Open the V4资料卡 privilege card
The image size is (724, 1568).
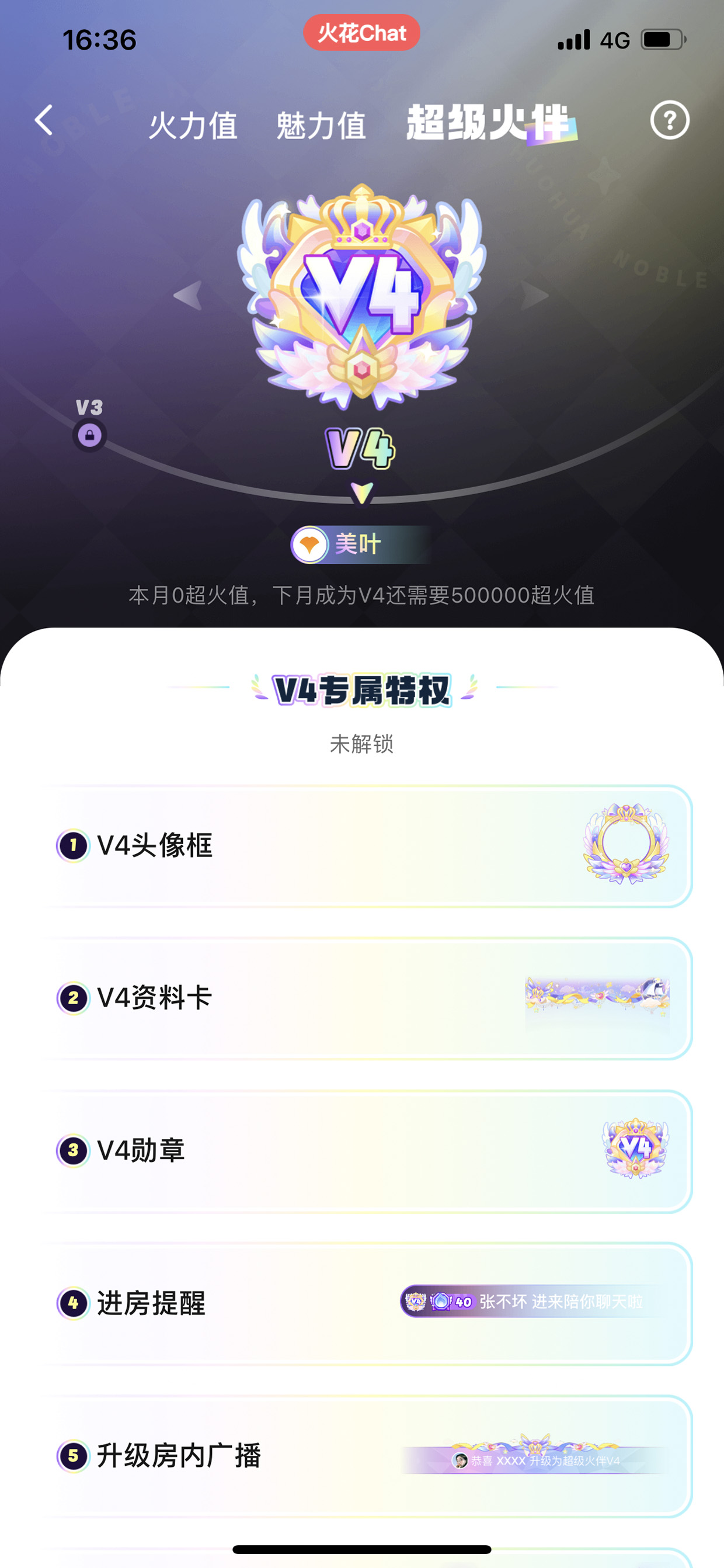click(364, 998)
